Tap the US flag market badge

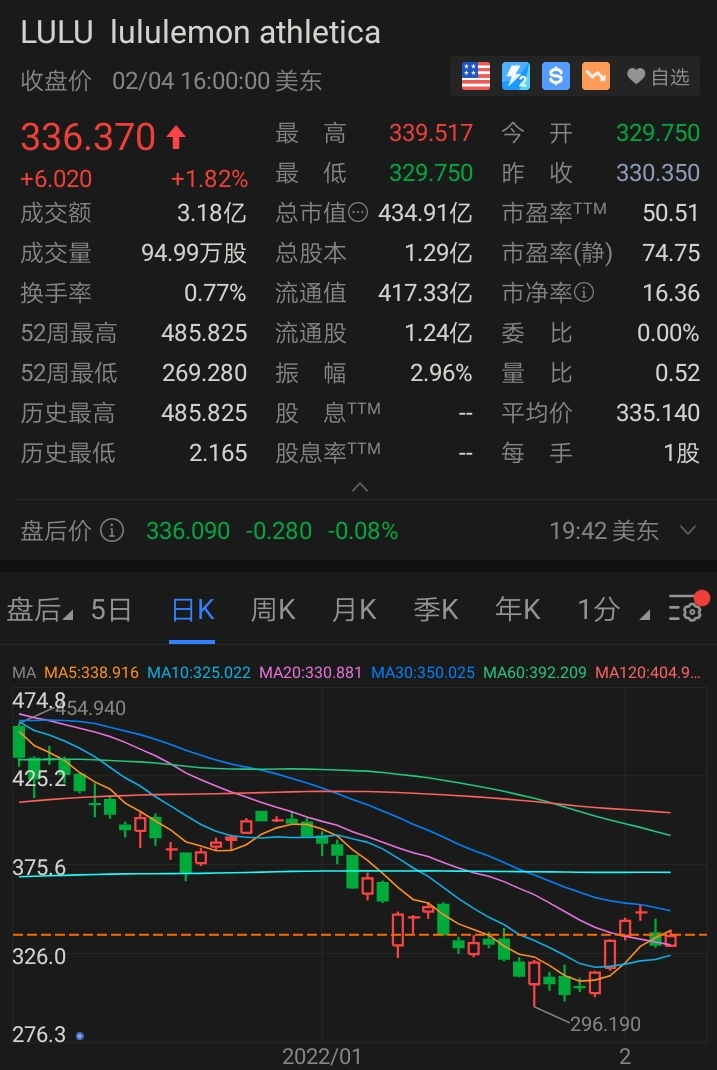476,76
